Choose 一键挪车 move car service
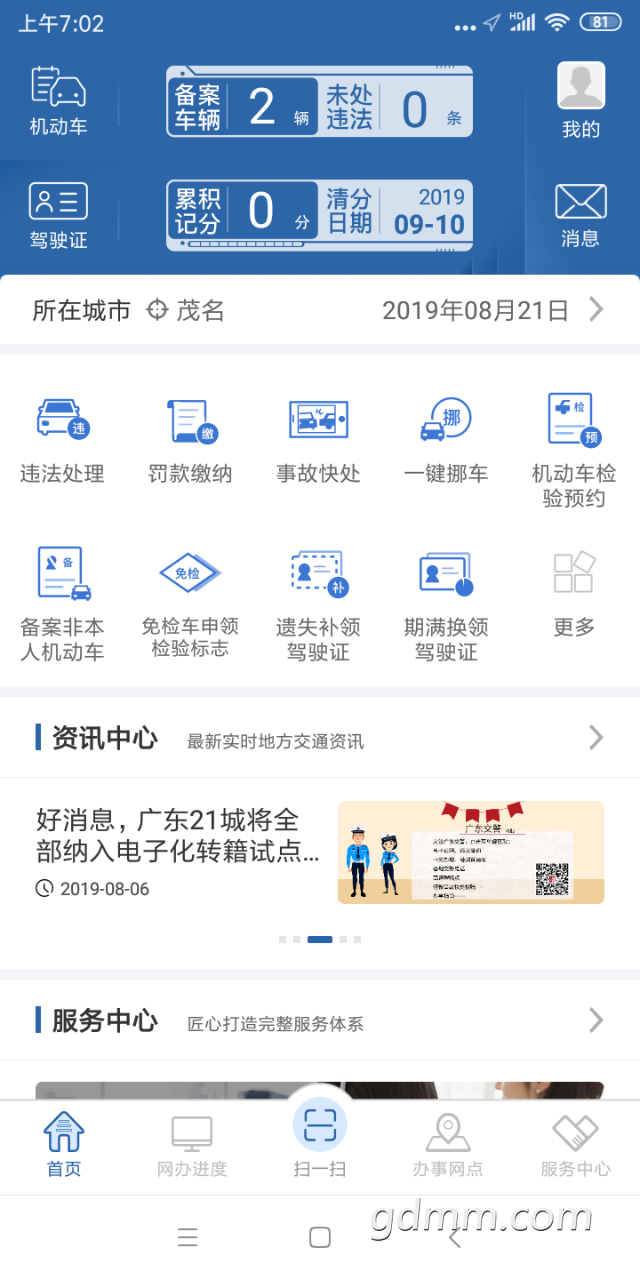Viewport: 640px width, 1280px height. coord(446,440)
